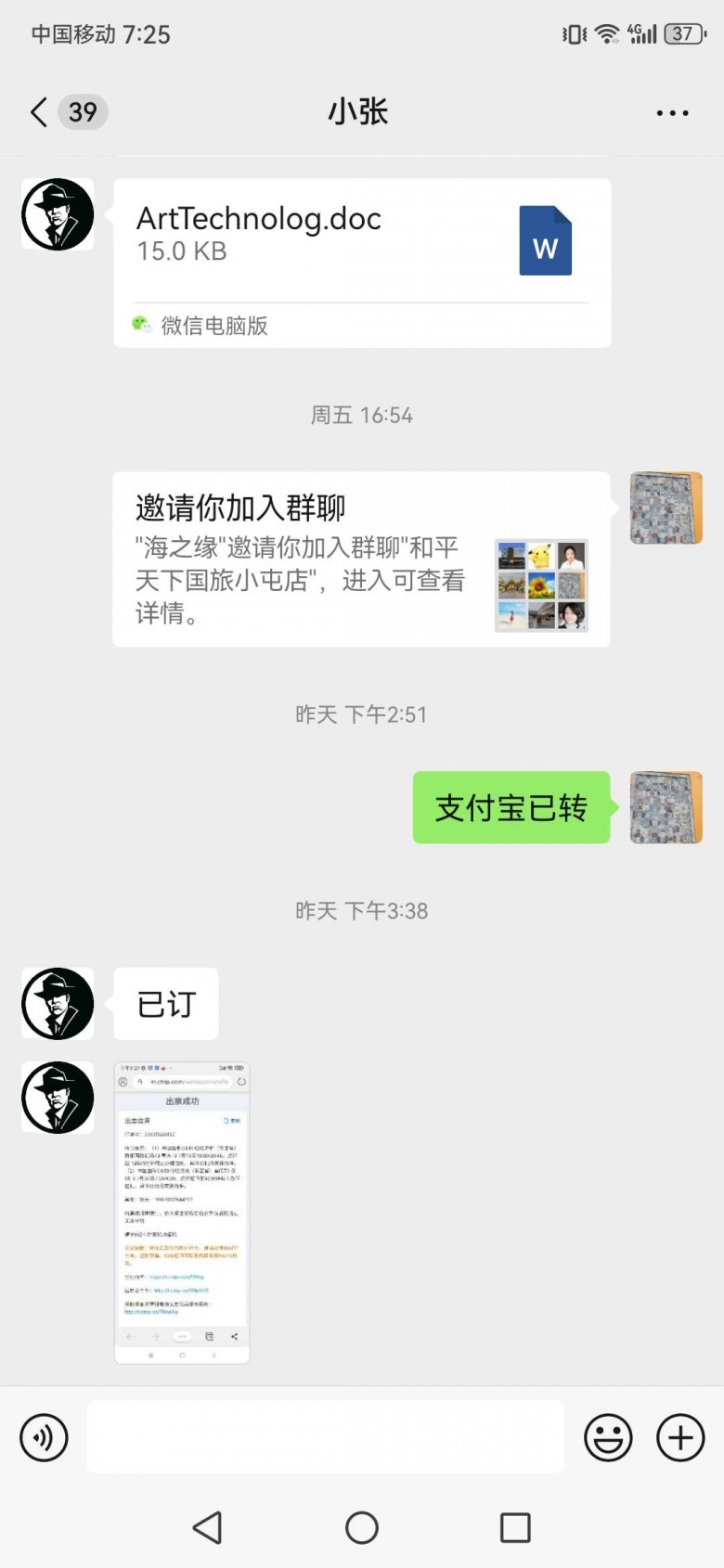Viewport: 724px width, 1568px height.
Task: Open the plus attachment menu
Action: pos(680,1438)
